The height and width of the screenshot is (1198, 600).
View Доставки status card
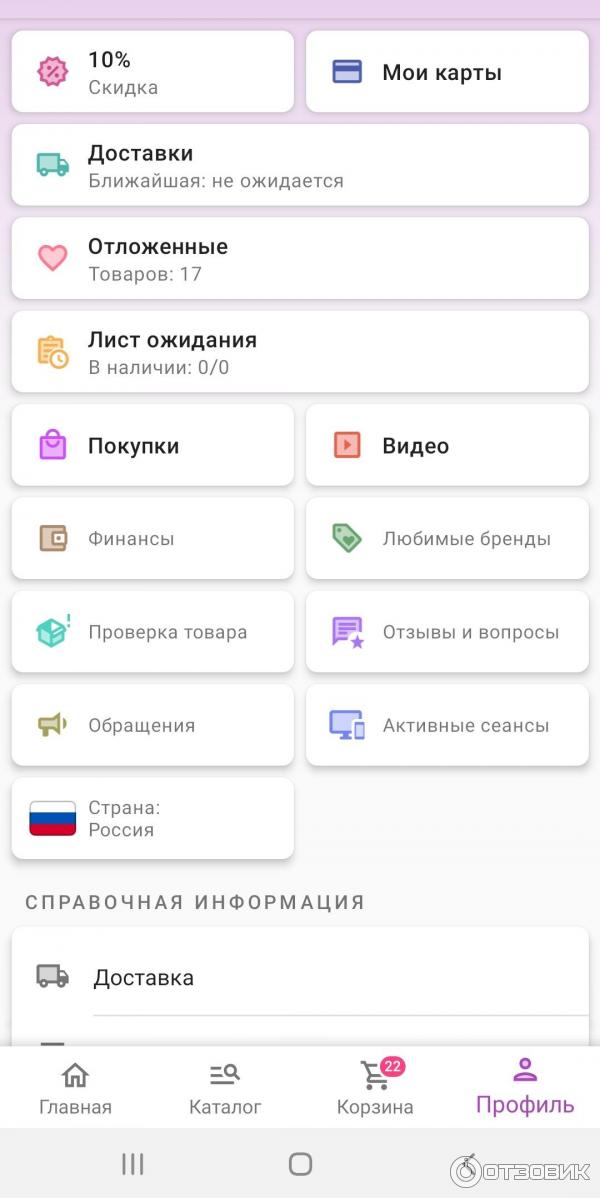point(300,165)
